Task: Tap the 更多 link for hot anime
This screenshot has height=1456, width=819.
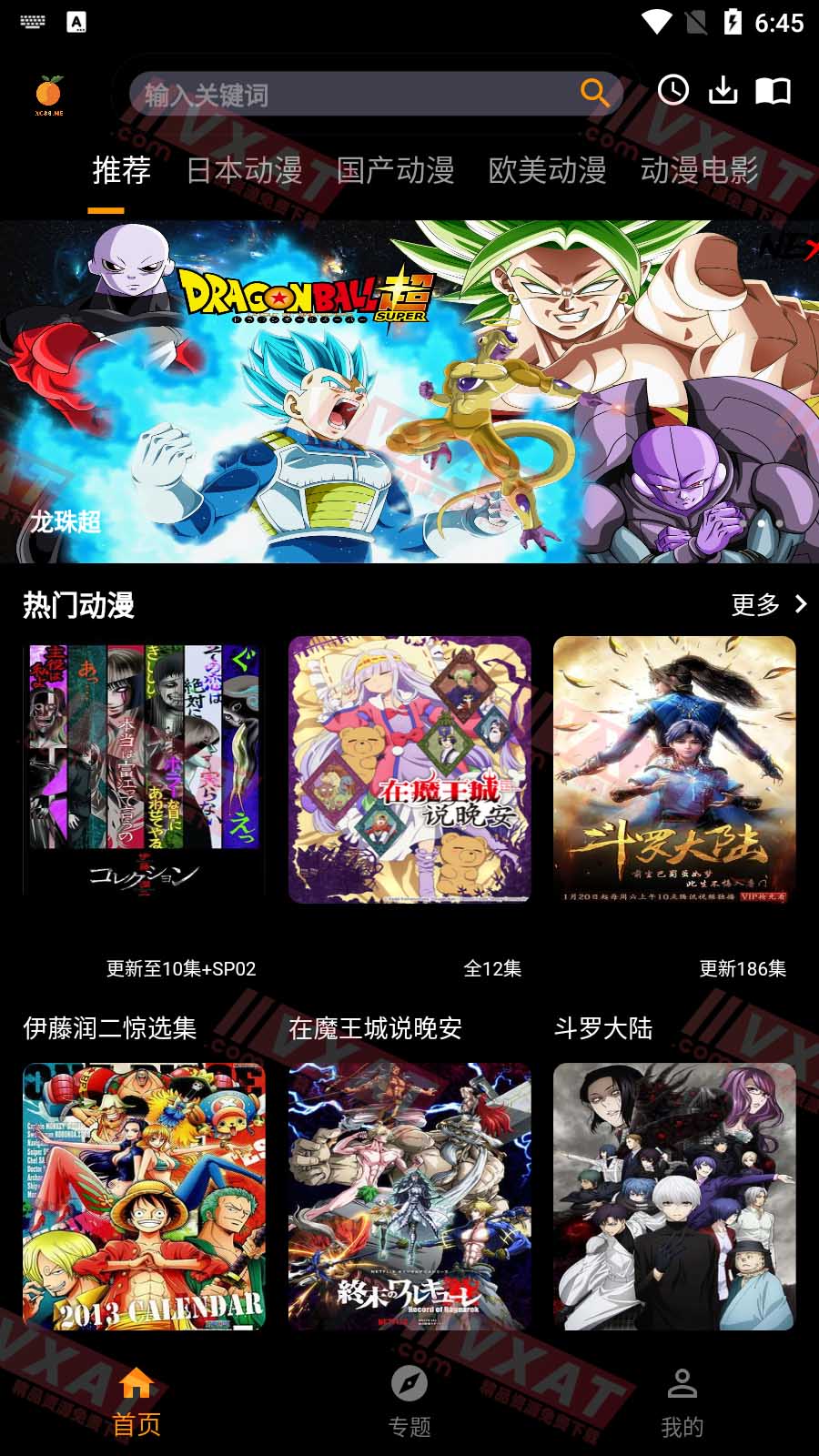Action: point(753,603)
